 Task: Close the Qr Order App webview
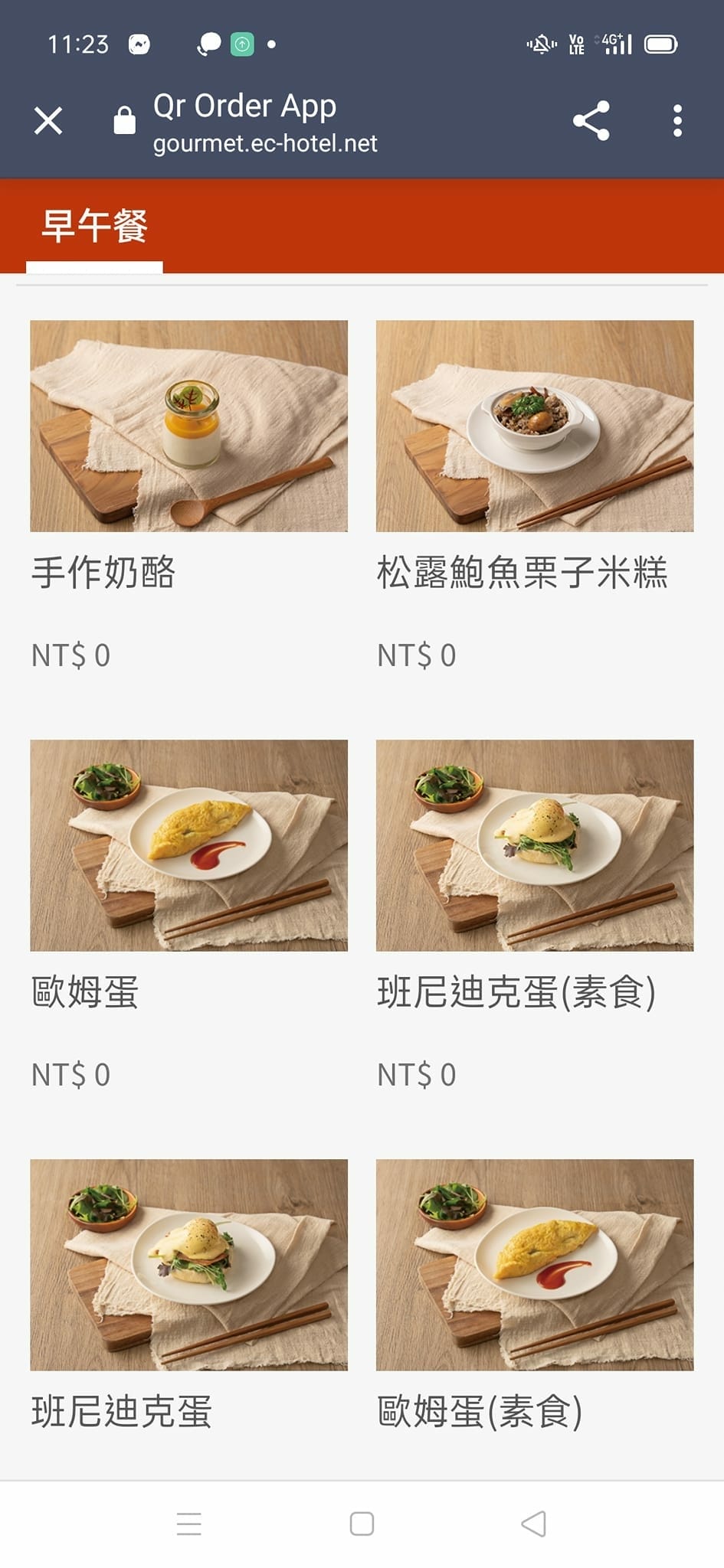pyautogui.click(x=48, y=120)
